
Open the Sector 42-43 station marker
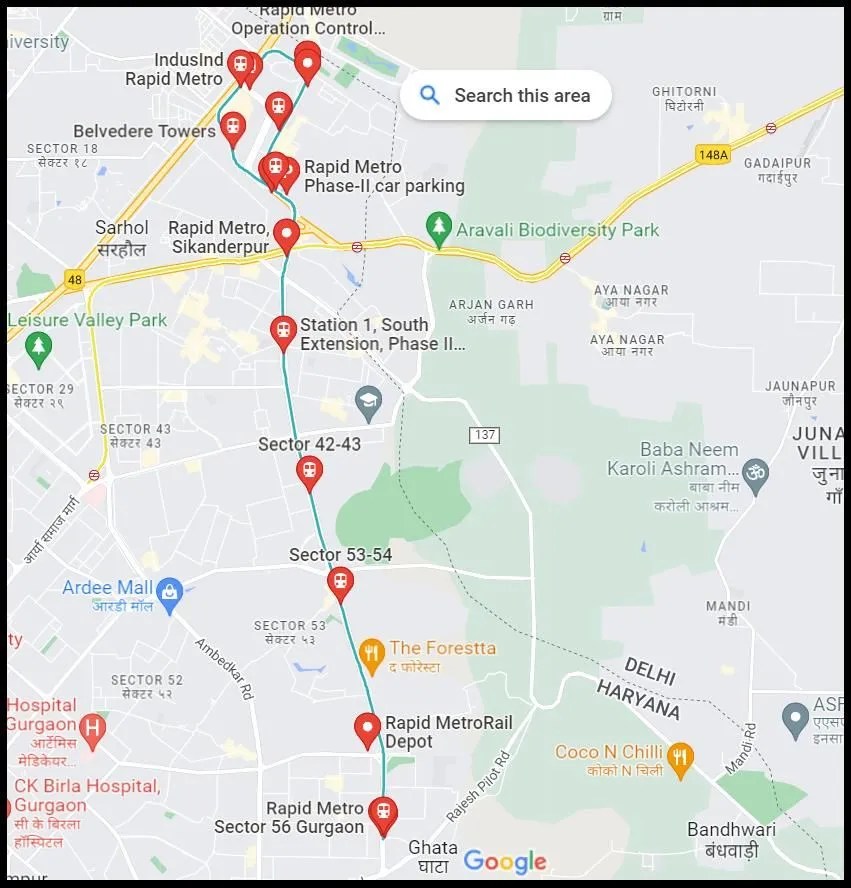pos(310,471)
